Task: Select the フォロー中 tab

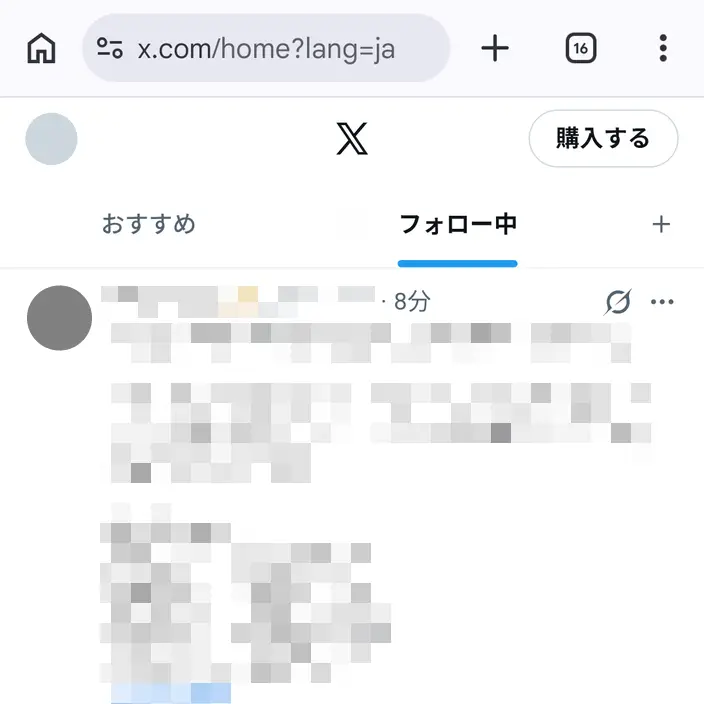Action: point(458,224)
